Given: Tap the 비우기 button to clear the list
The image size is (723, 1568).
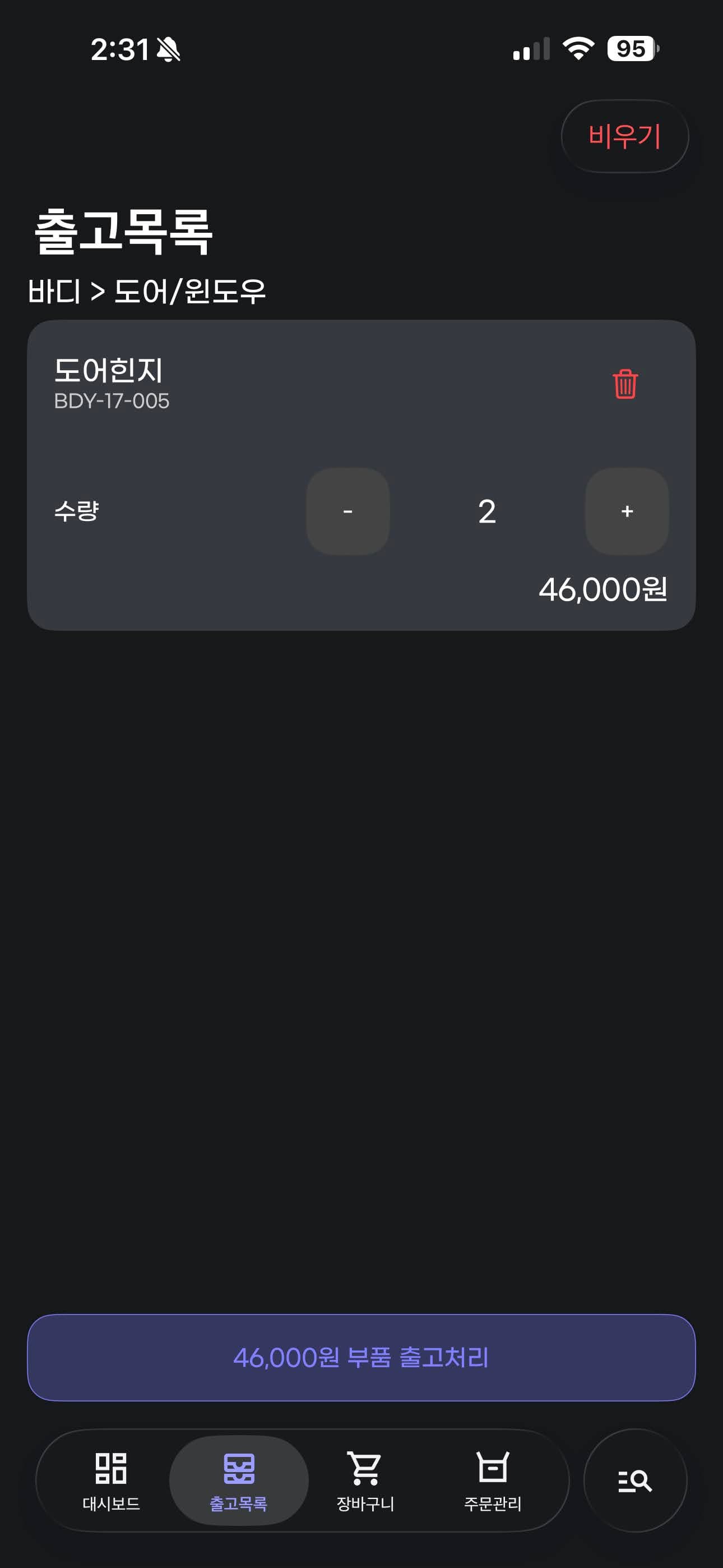Looking at the screenshot, I should click(x=624, y=136).
